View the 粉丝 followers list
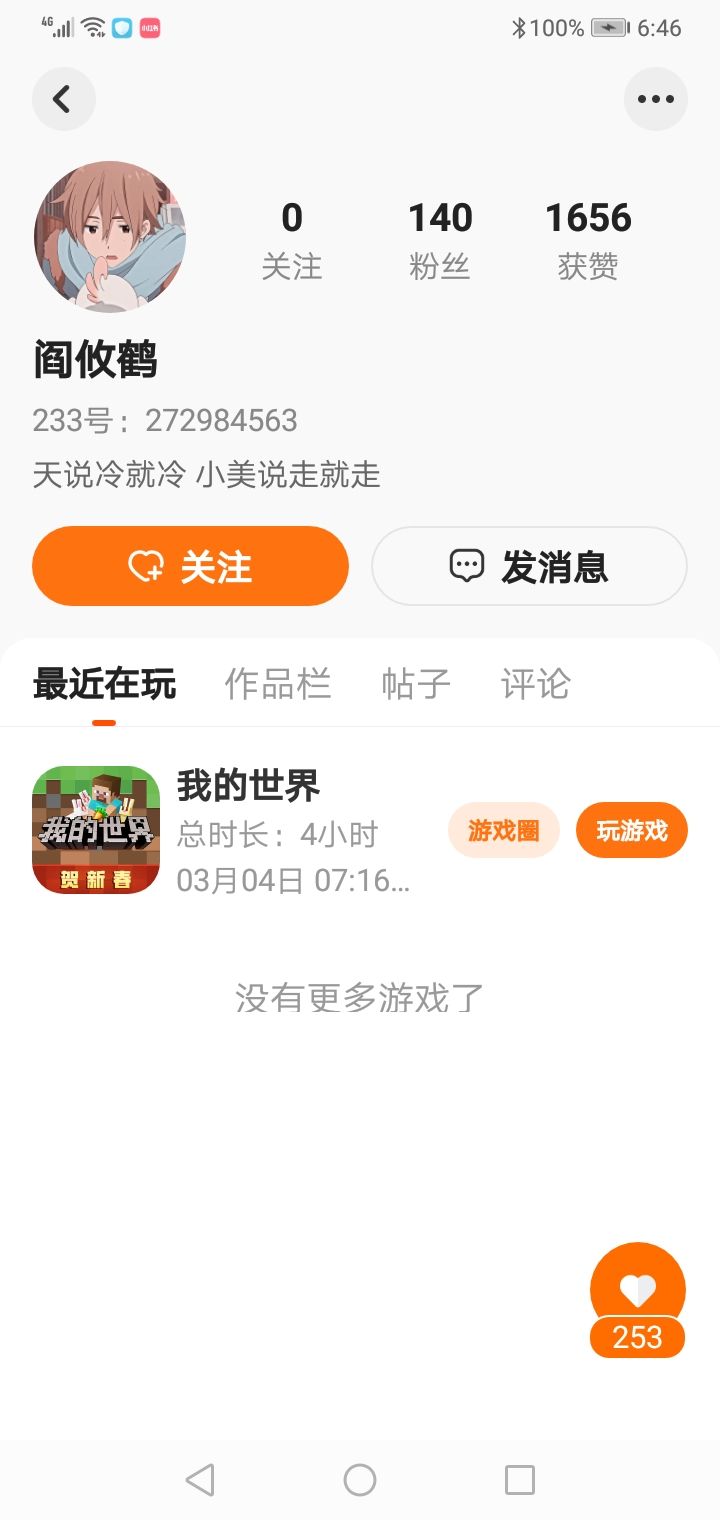 [440, 240]
